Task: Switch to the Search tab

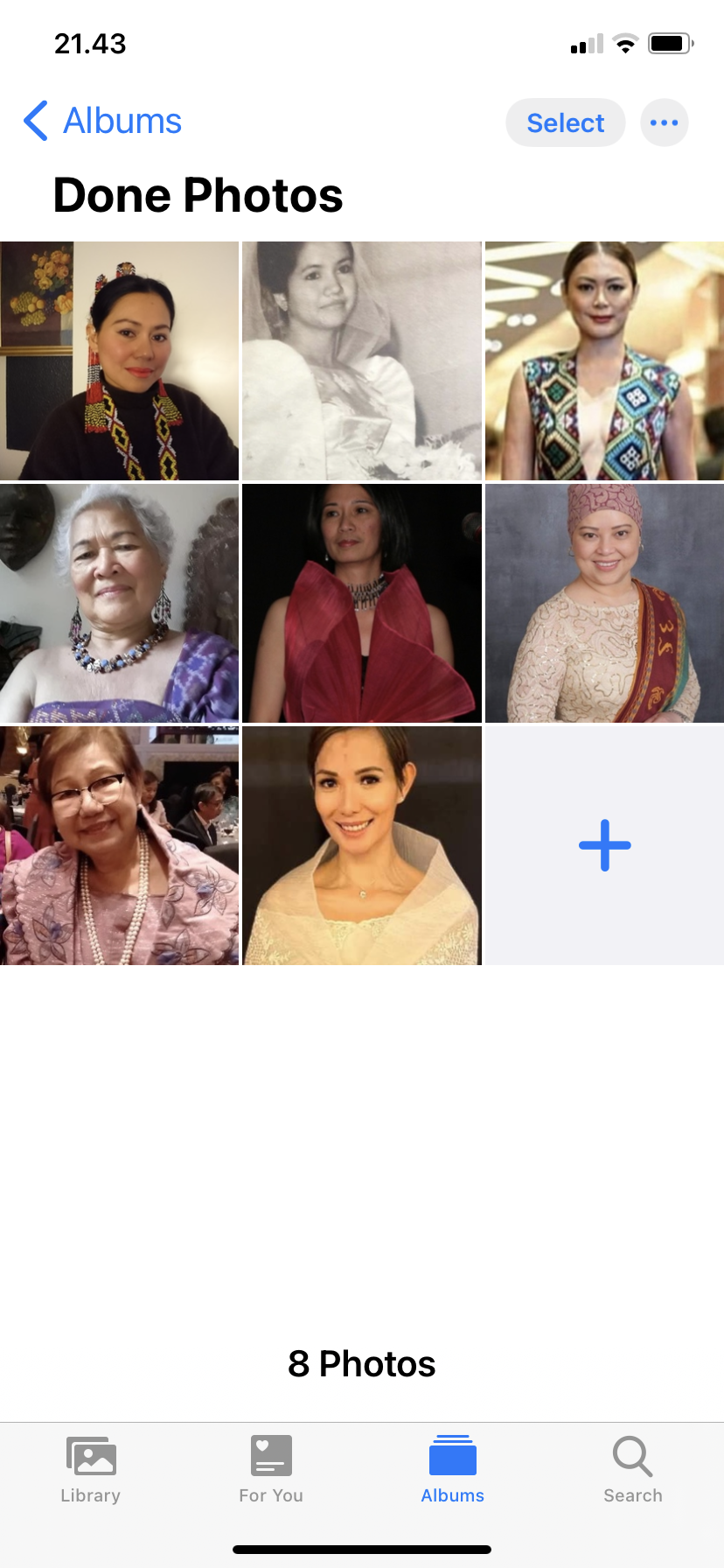Action: [632, 1470]
